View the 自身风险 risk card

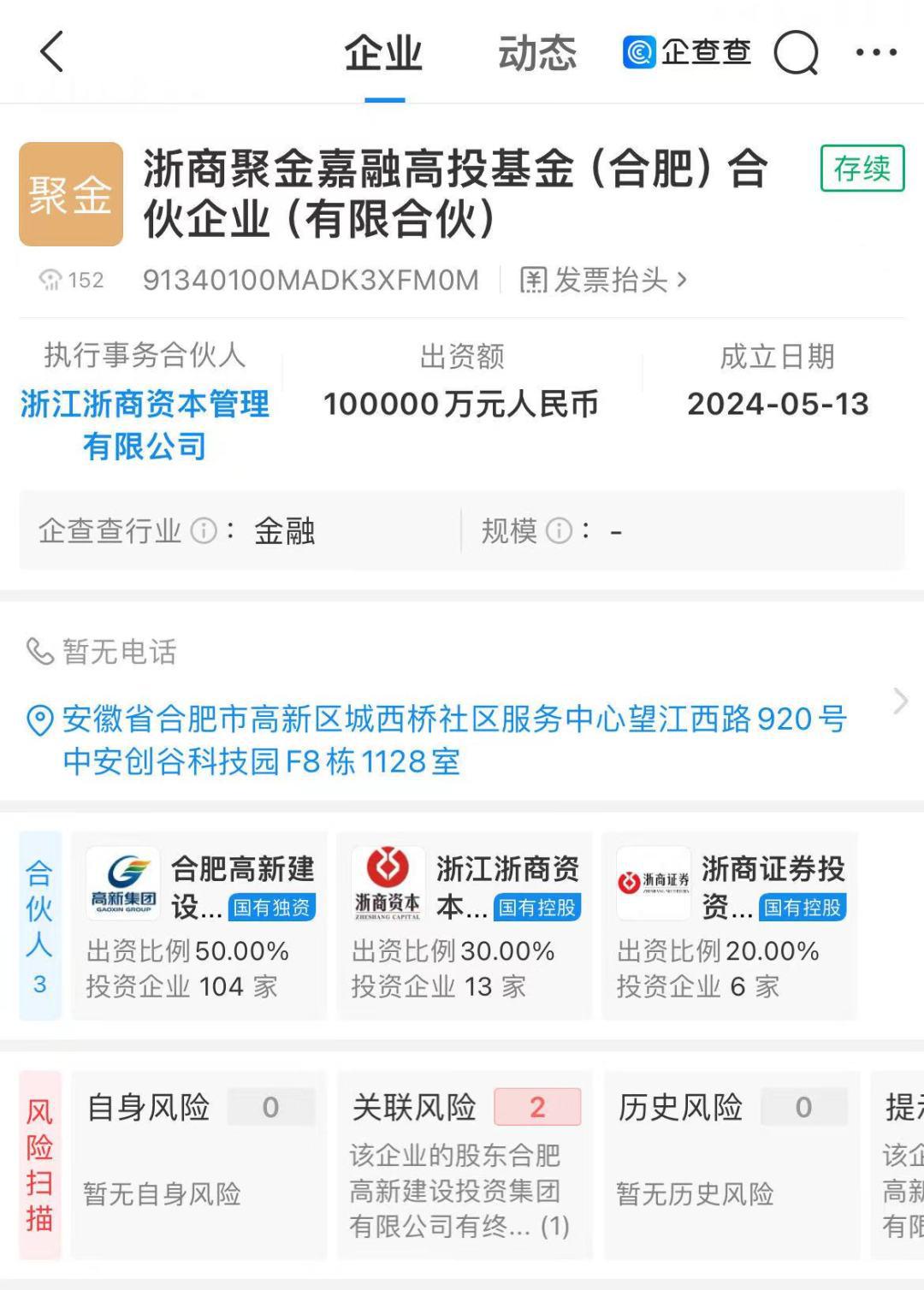[199, 1163]
